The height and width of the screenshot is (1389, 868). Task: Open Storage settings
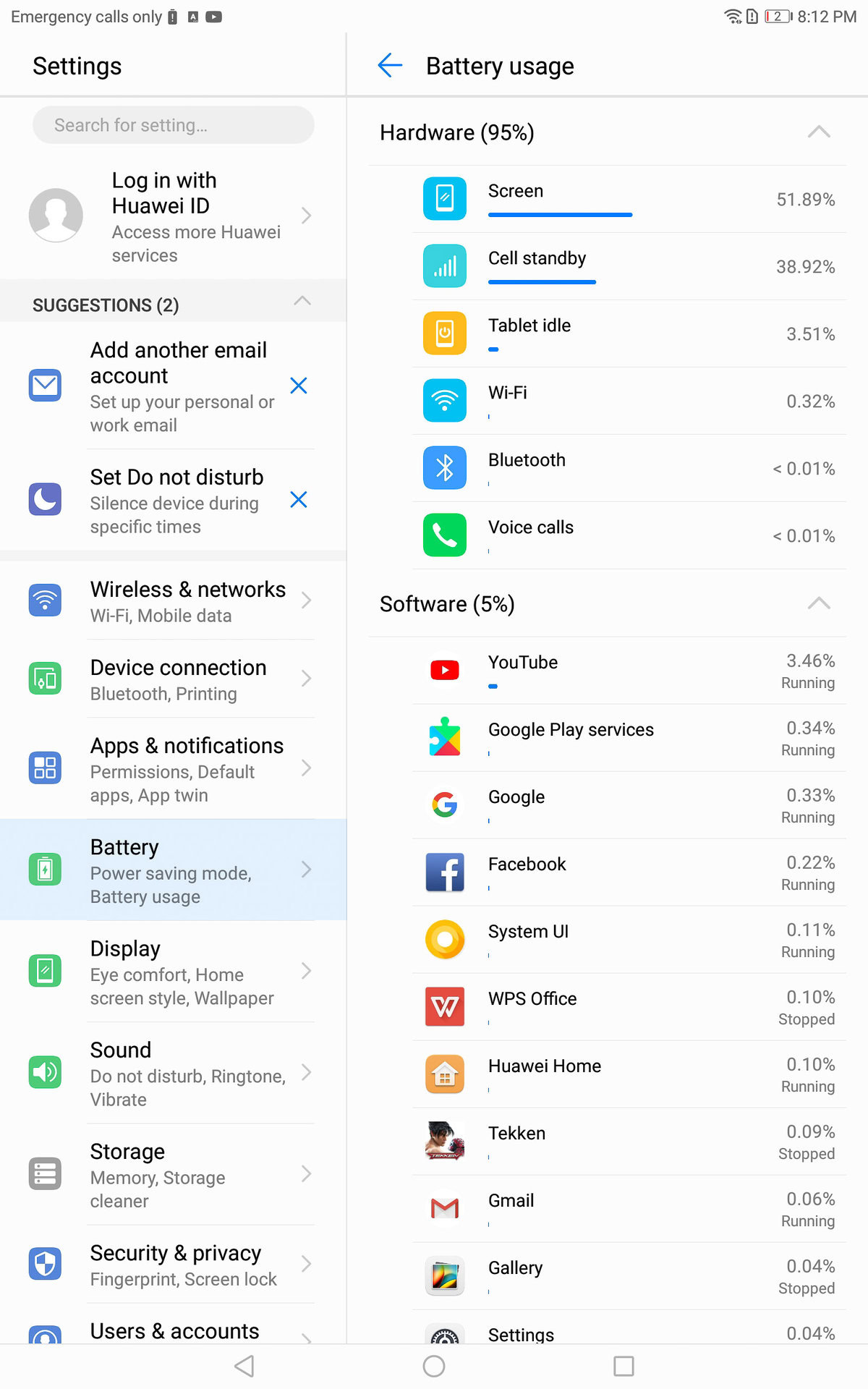[x=174, y=1173]
